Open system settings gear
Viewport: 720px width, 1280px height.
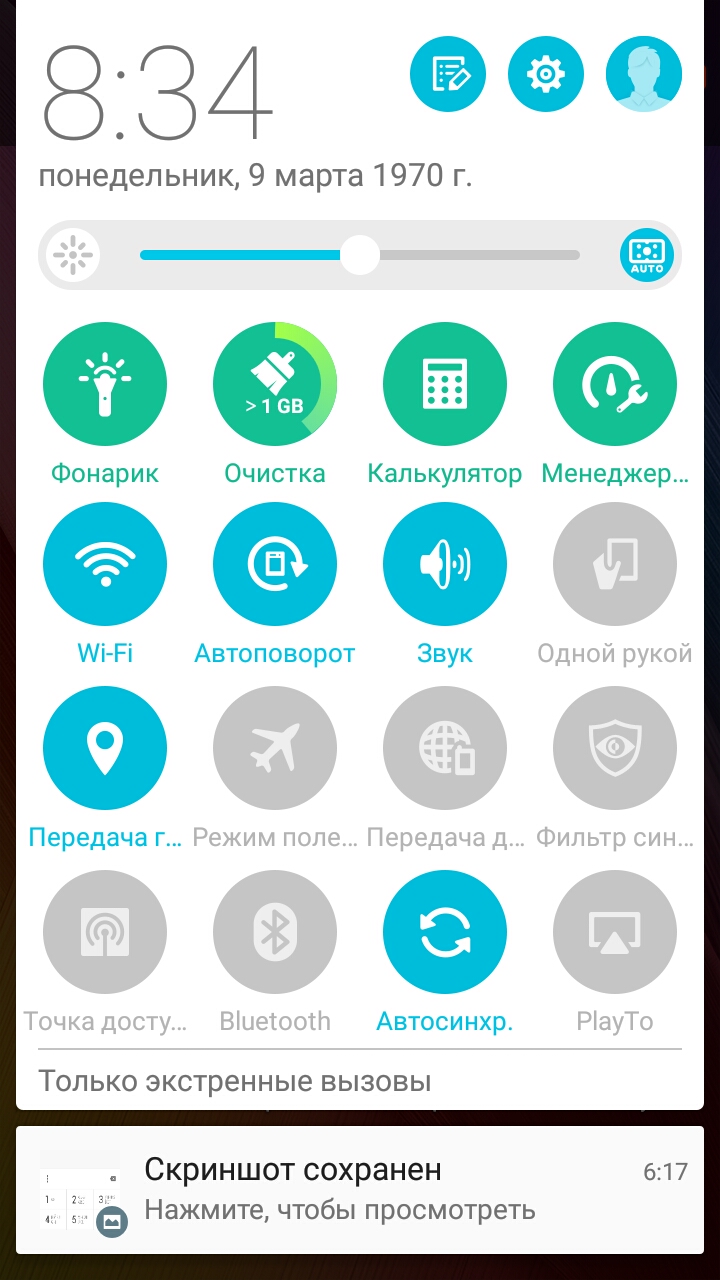[x=545, y=74]
